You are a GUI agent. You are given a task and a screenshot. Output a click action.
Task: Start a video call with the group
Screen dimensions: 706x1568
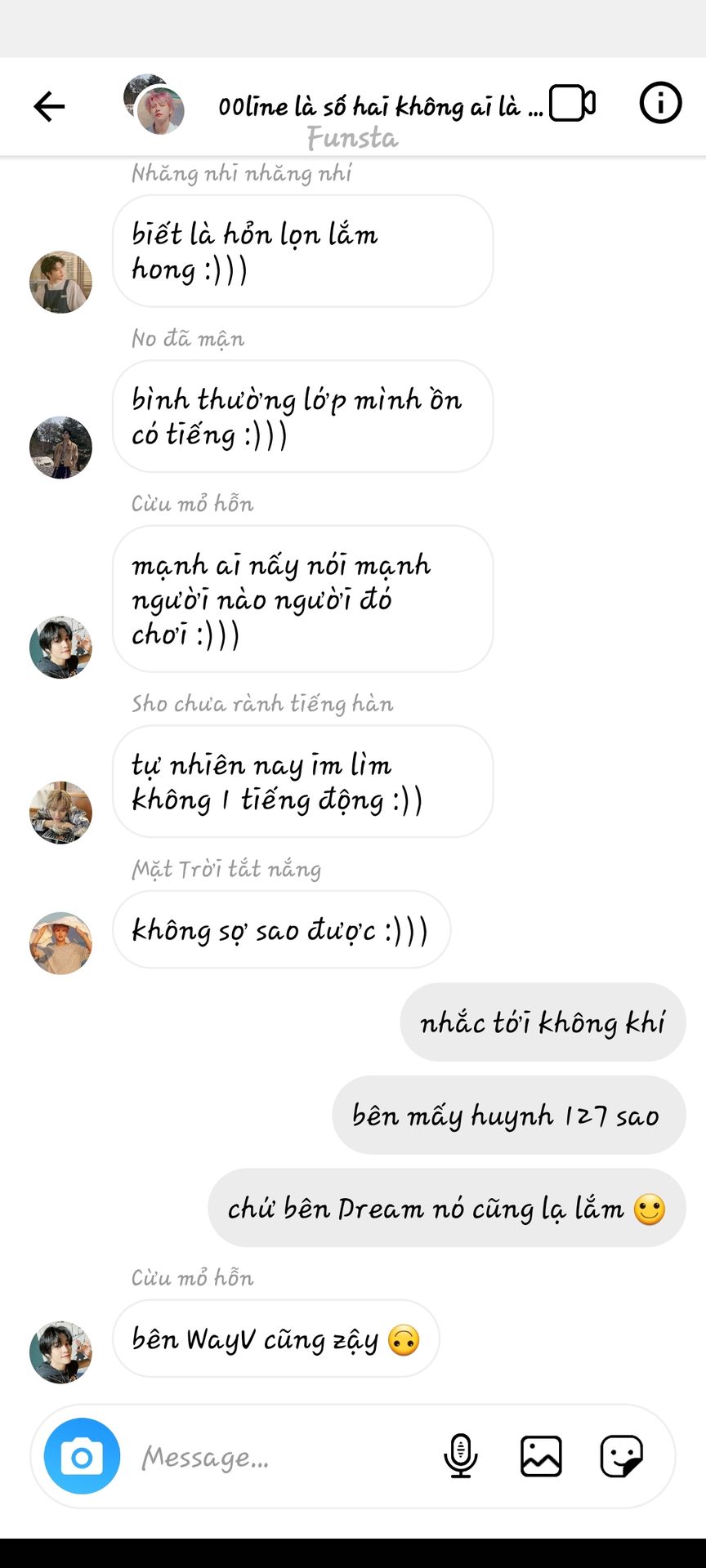point(572,104)
